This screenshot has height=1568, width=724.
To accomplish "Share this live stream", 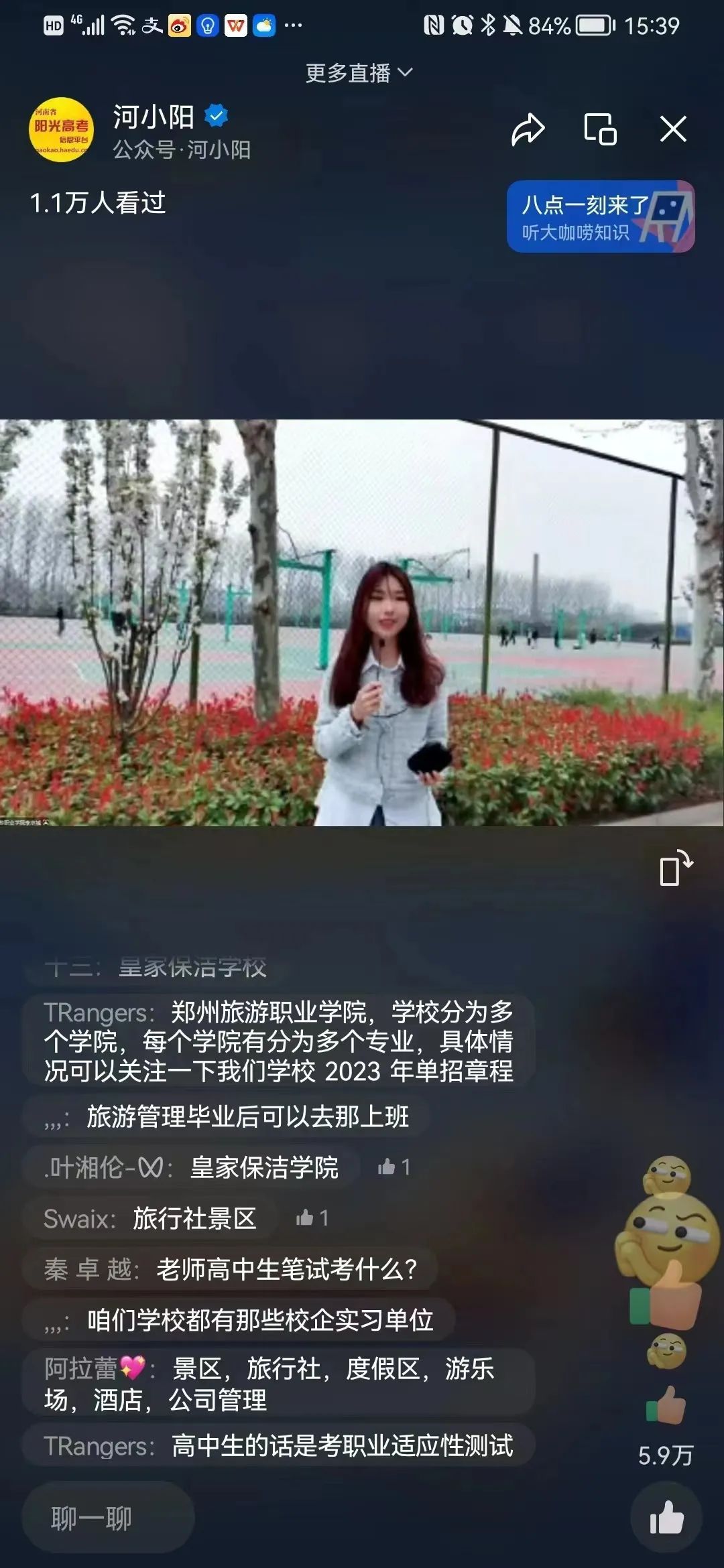I will pos(528,129).
